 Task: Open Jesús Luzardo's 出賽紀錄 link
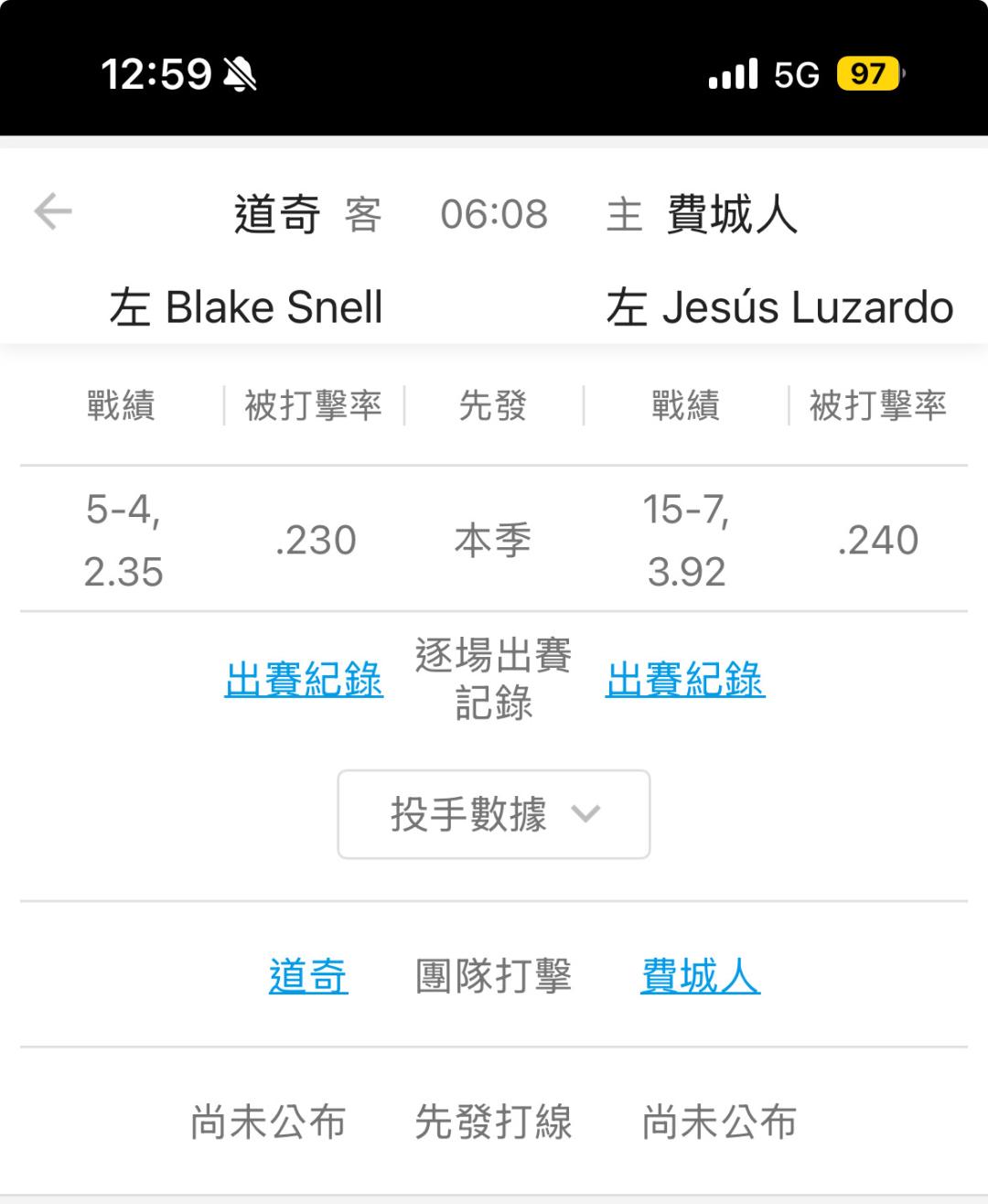tap(685, 680)
